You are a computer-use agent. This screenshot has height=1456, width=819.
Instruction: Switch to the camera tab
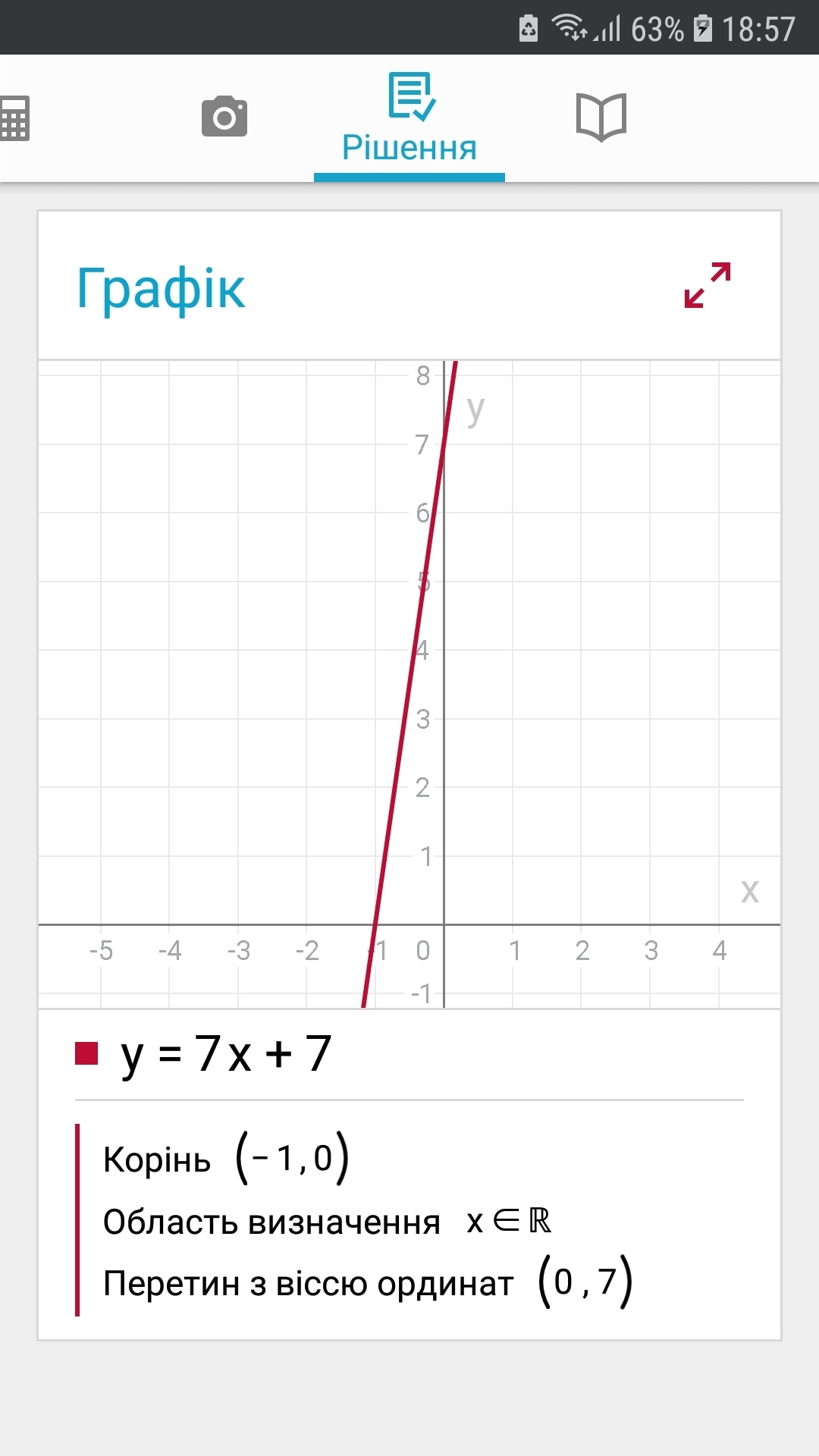tap(224, 116)
